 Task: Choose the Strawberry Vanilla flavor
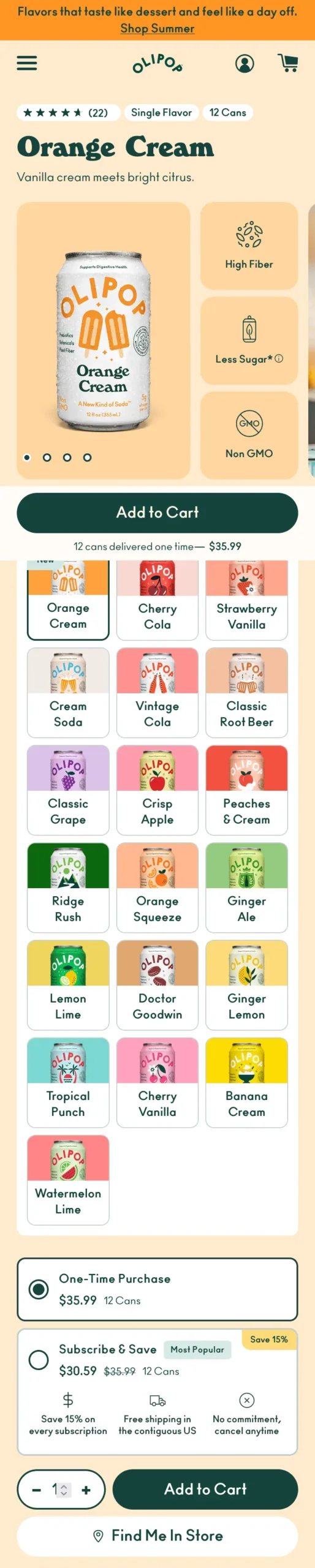point(247,600)
